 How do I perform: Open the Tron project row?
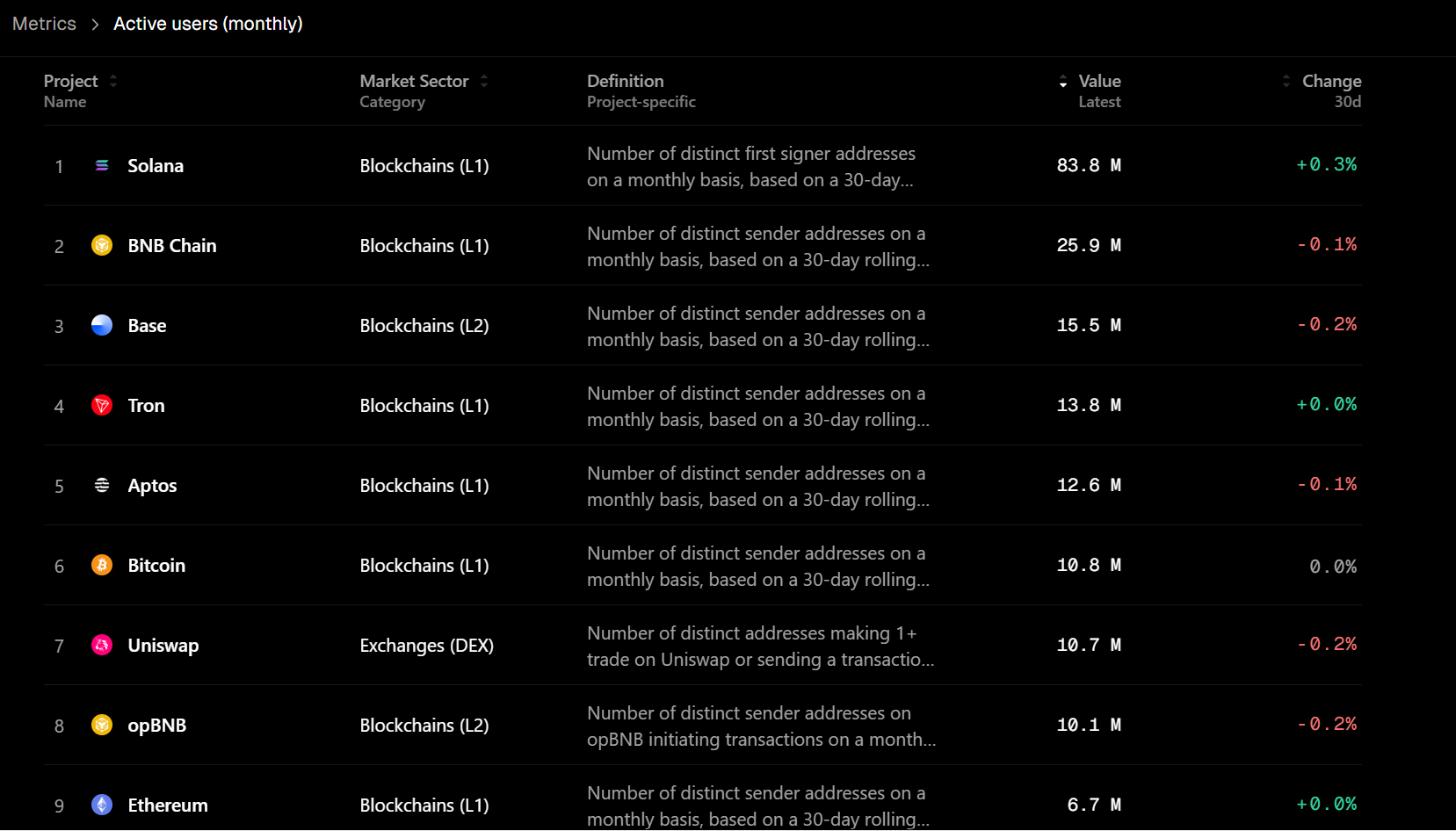146,406
